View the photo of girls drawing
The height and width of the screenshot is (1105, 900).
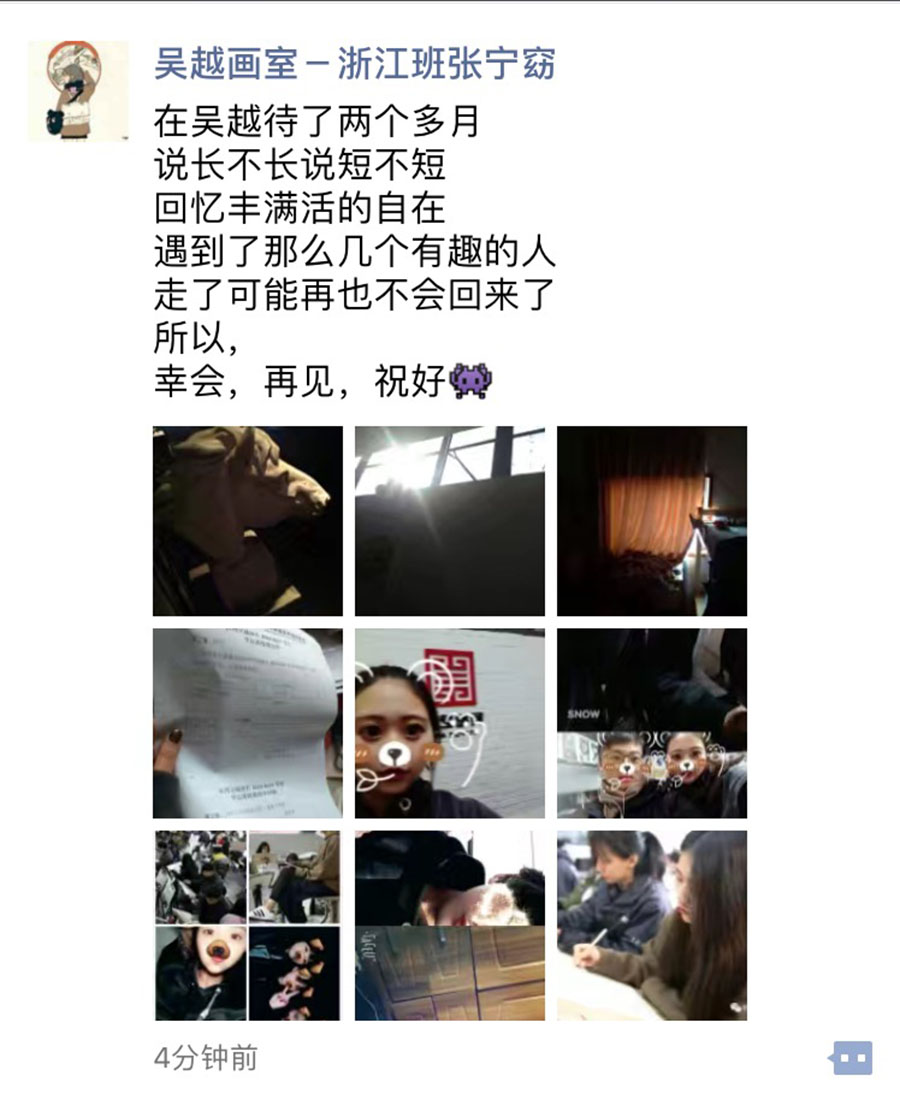(x=652, y=925)
